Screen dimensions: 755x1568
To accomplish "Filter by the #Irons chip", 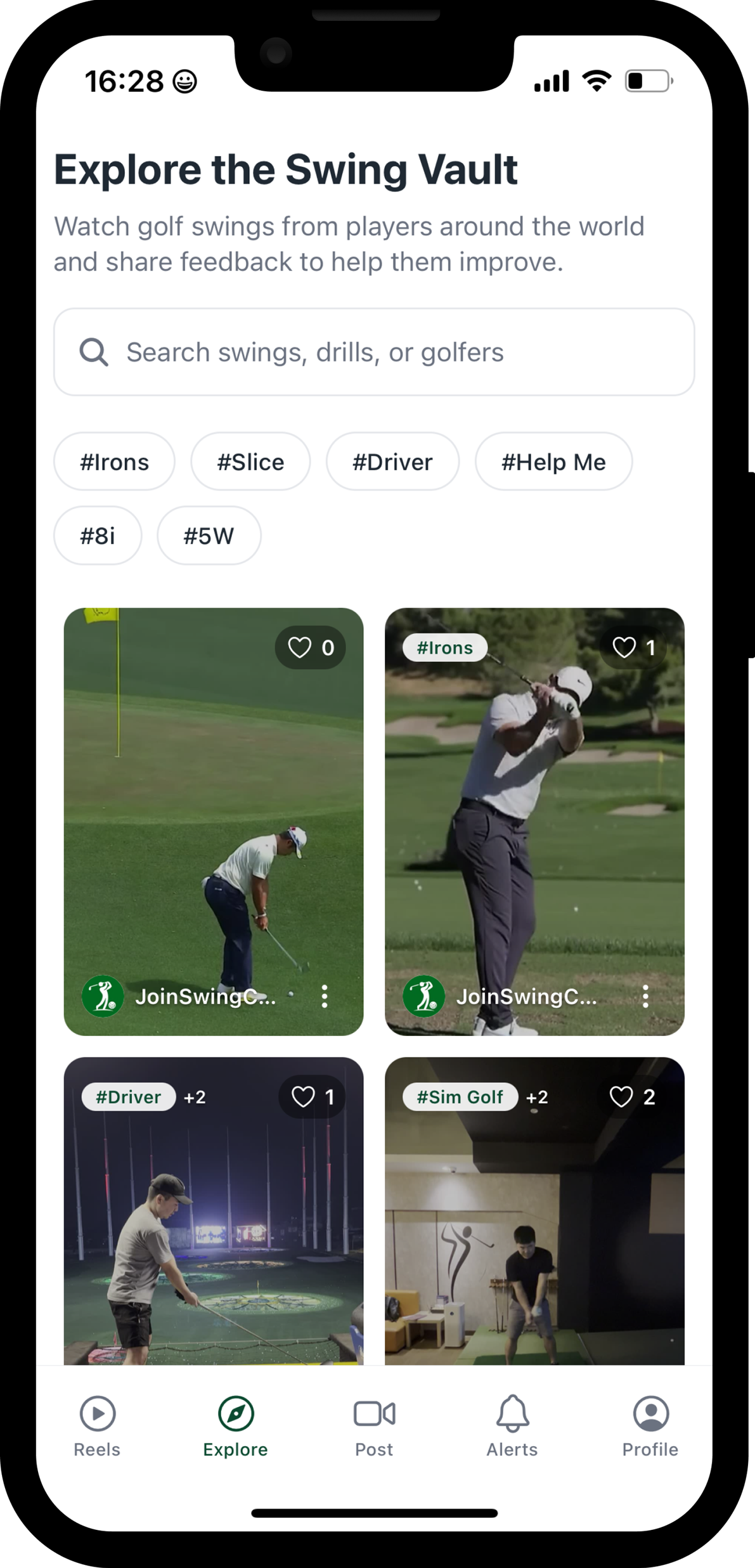I will pos(114,462).
